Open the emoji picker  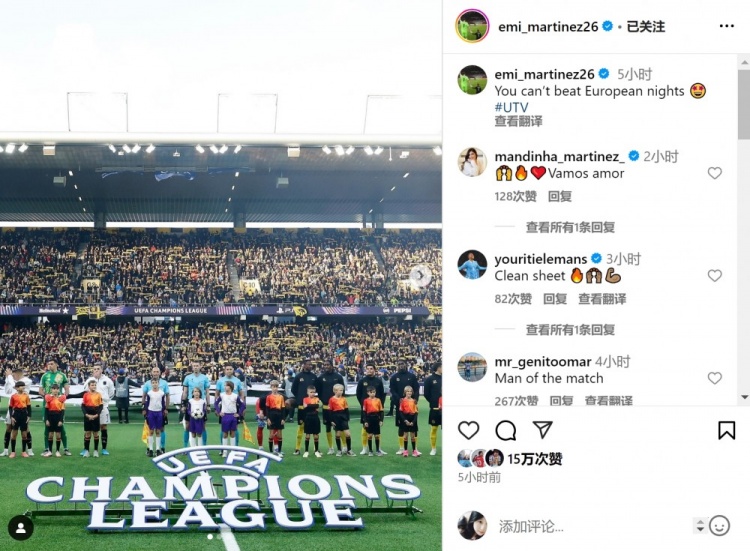[719, 526]
